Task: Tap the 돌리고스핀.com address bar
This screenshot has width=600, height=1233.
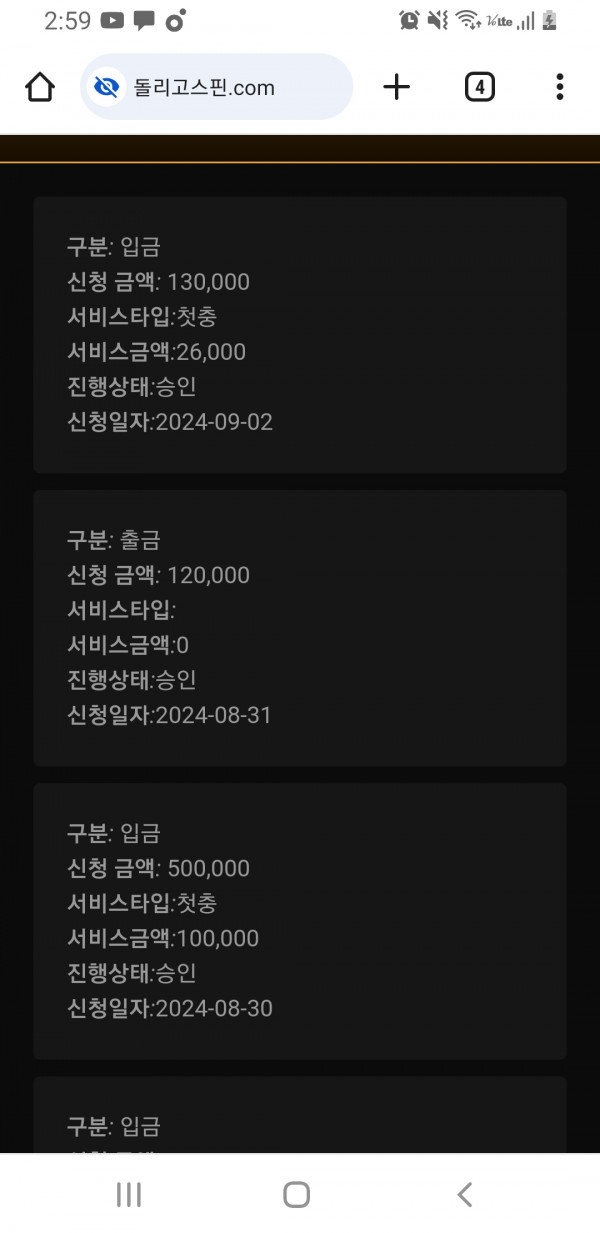Action: [x=216, y=87]
